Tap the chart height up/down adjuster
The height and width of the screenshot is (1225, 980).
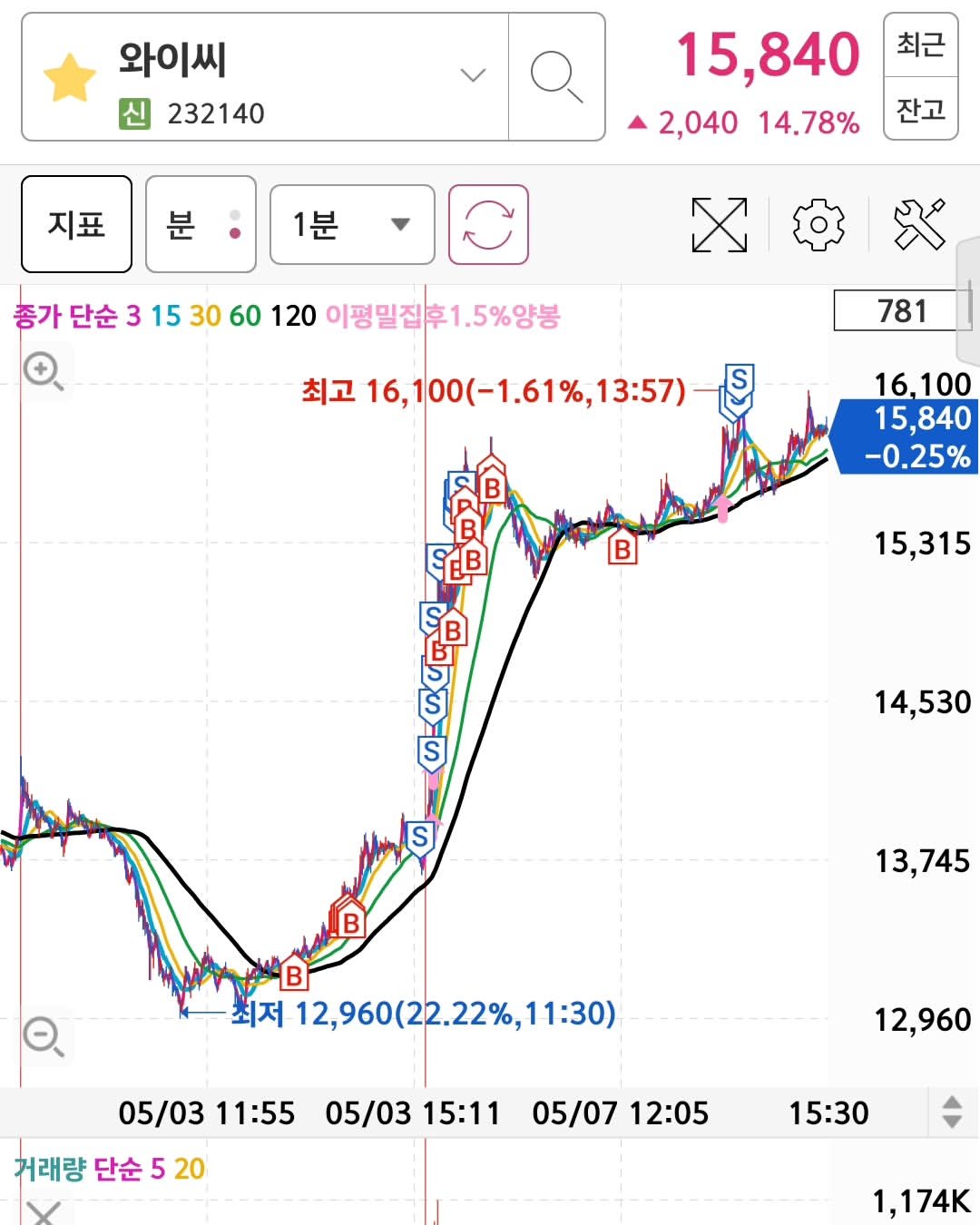pyautogui.click(x=951, y=1112)
